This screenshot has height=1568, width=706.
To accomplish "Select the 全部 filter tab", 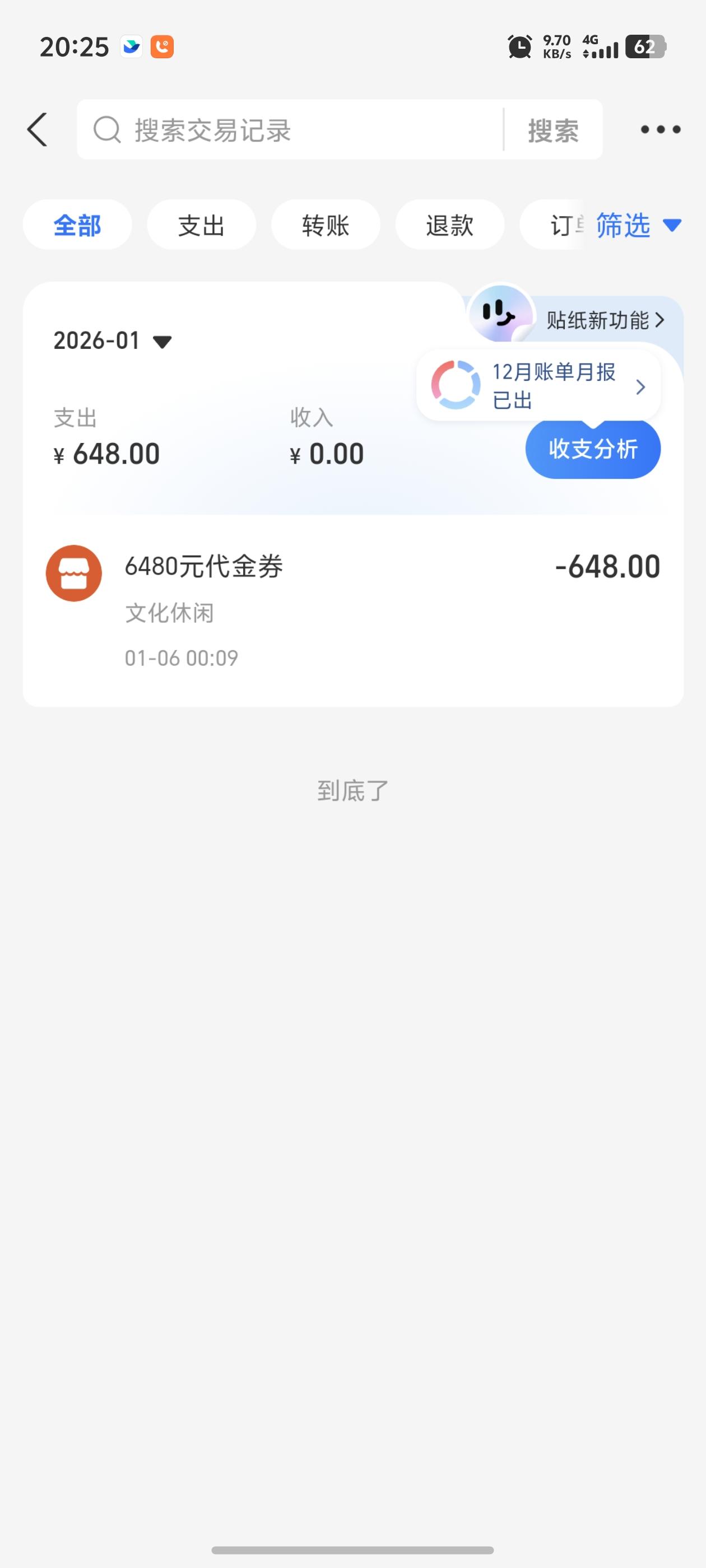I will coord(77,225).
